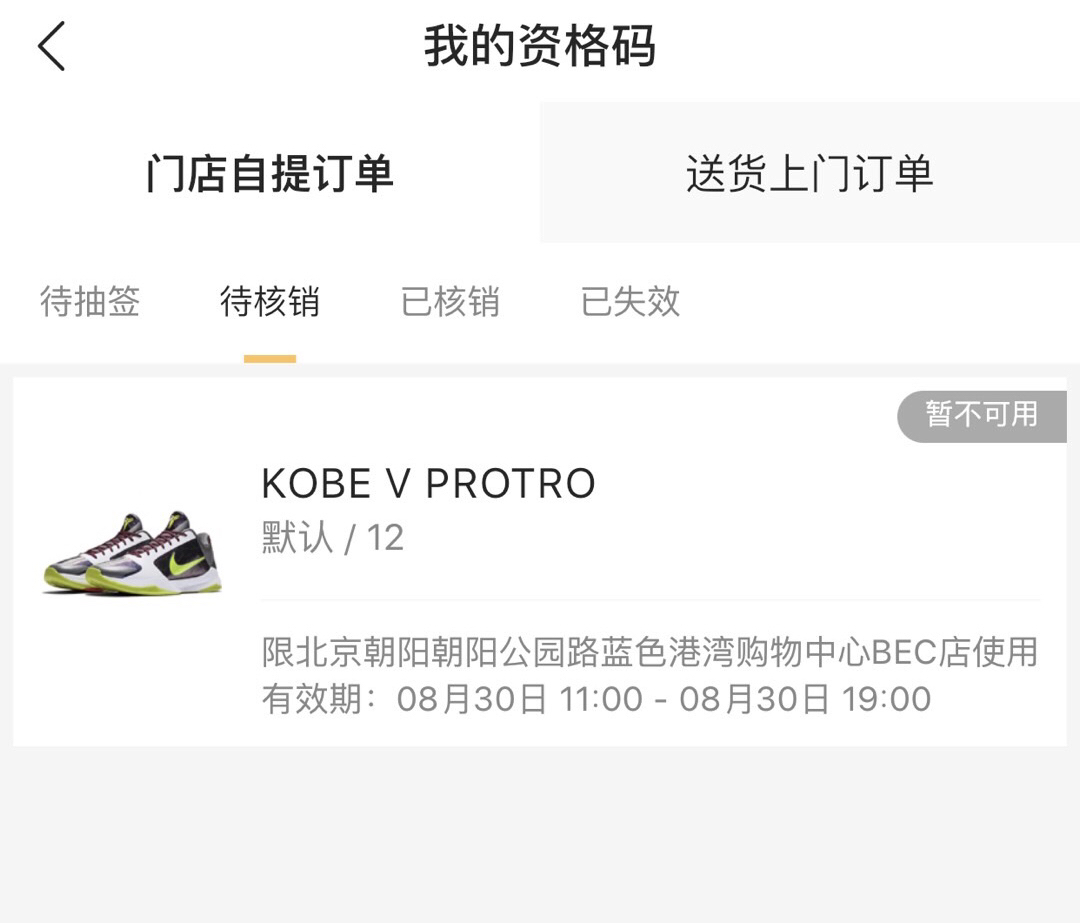Screen dimensions: 1080x923
Task: Select the 门店自提订单 tab
Action: [270, 172]
